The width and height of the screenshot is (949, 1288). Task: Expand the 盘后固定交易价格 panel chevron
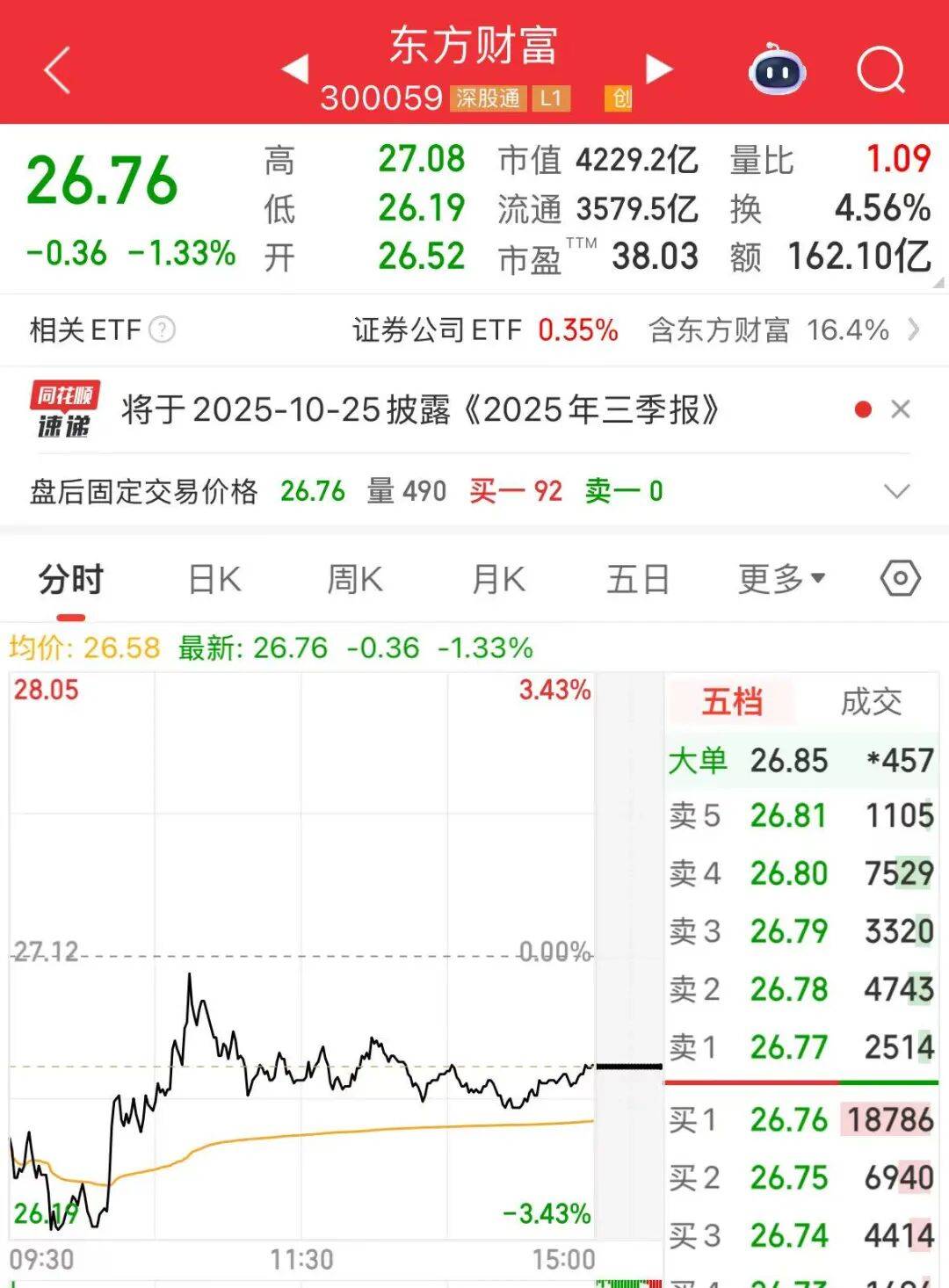coord(895,492)
